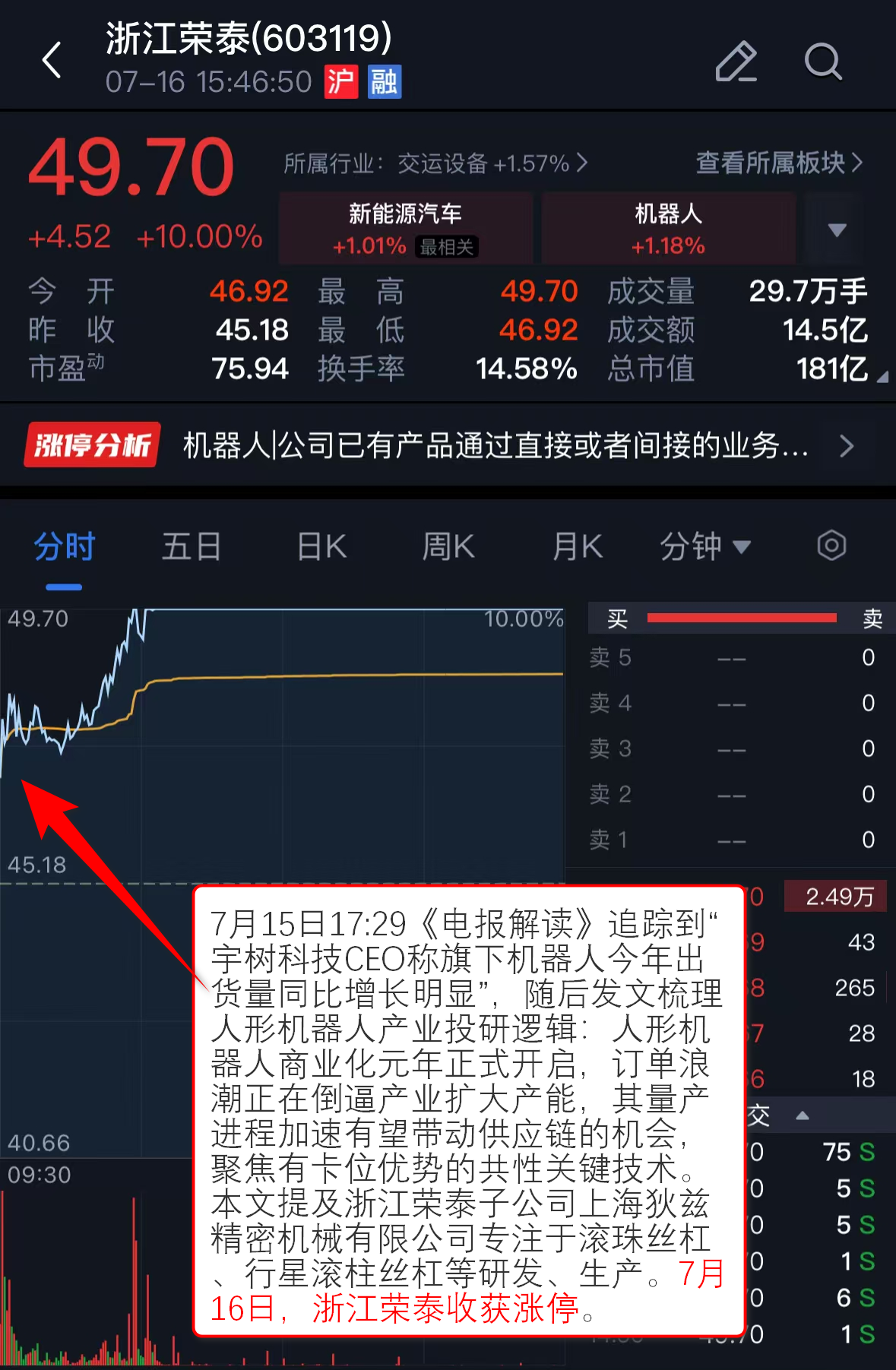896x1370 pixels.
Task: Open the 涨停分析 banner
Action: tap(448, 445)
